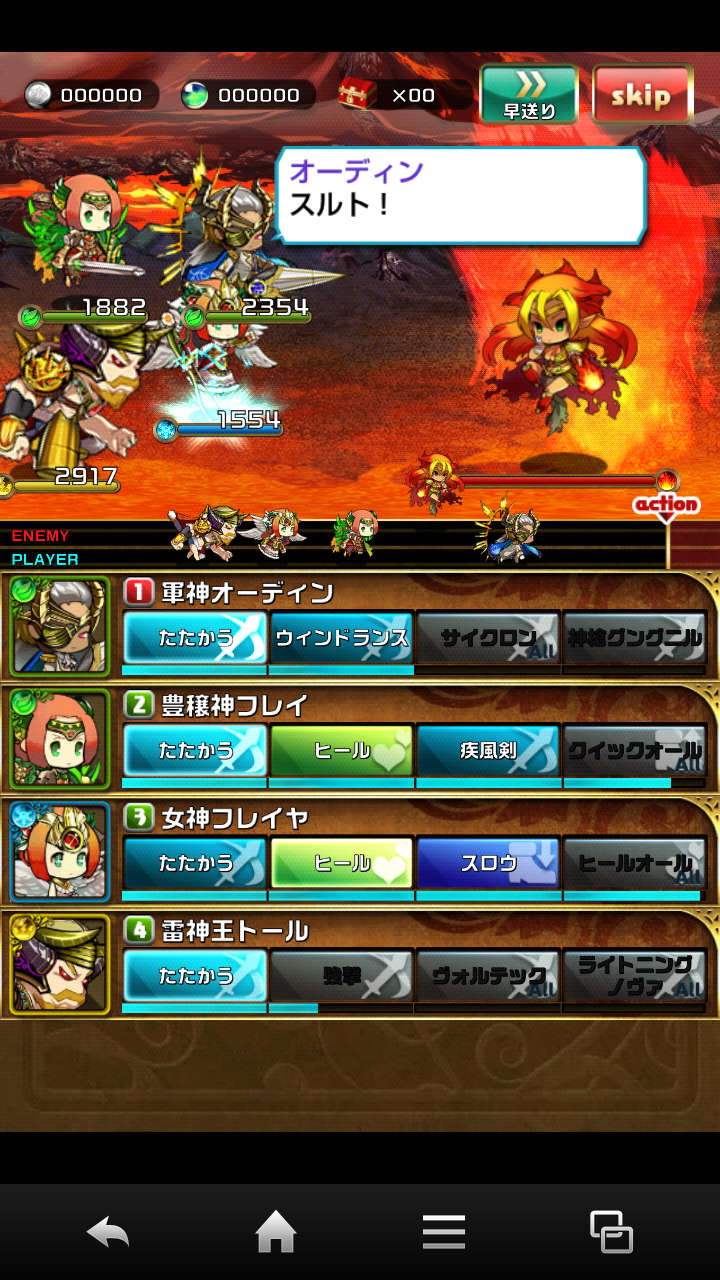This screenshot has height=1280, width=720.
Task: Choose たたかう for 豊穣神フレイ
Action: [x=195, y=750]
